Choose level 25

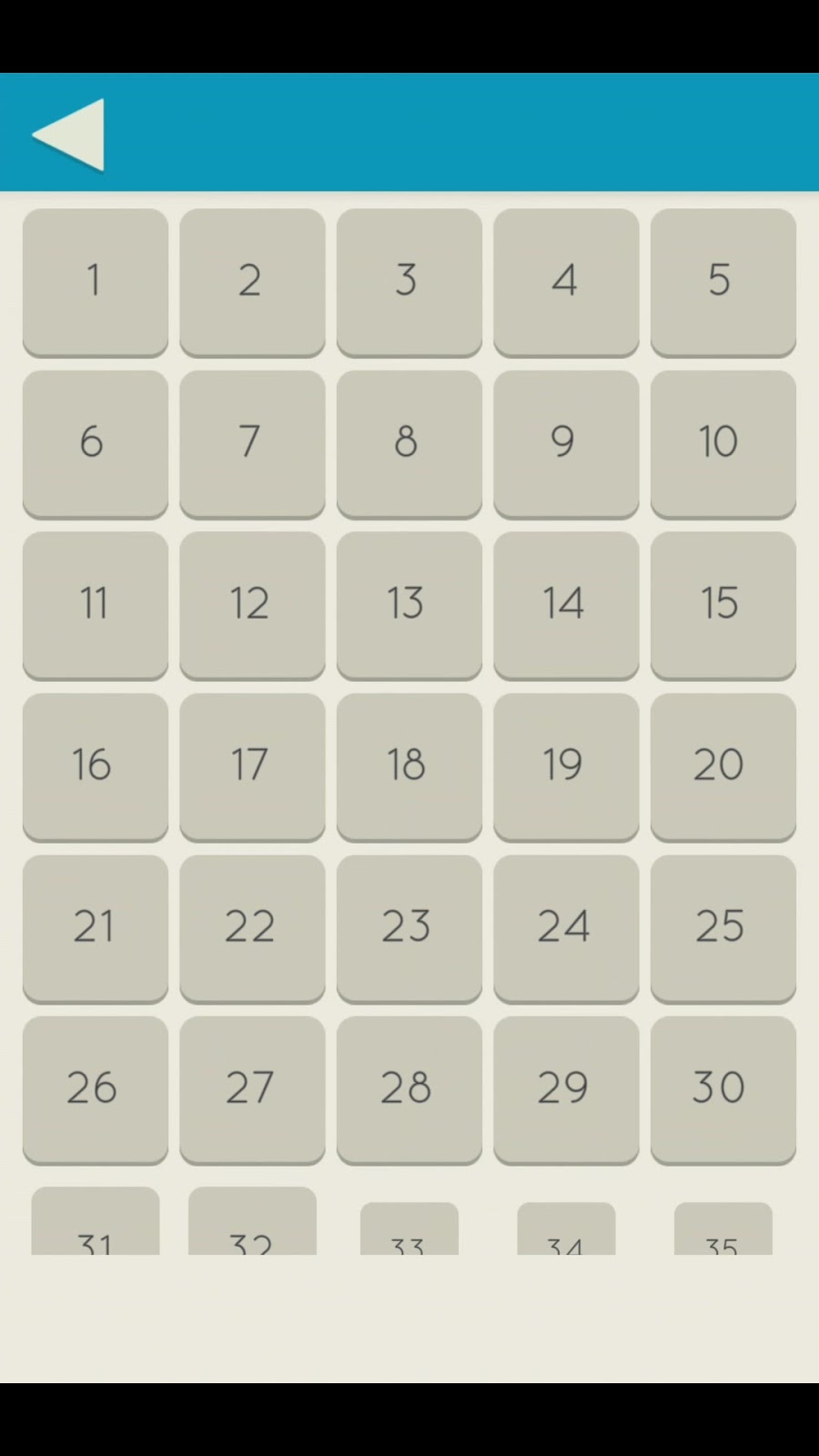pos(723,928)
